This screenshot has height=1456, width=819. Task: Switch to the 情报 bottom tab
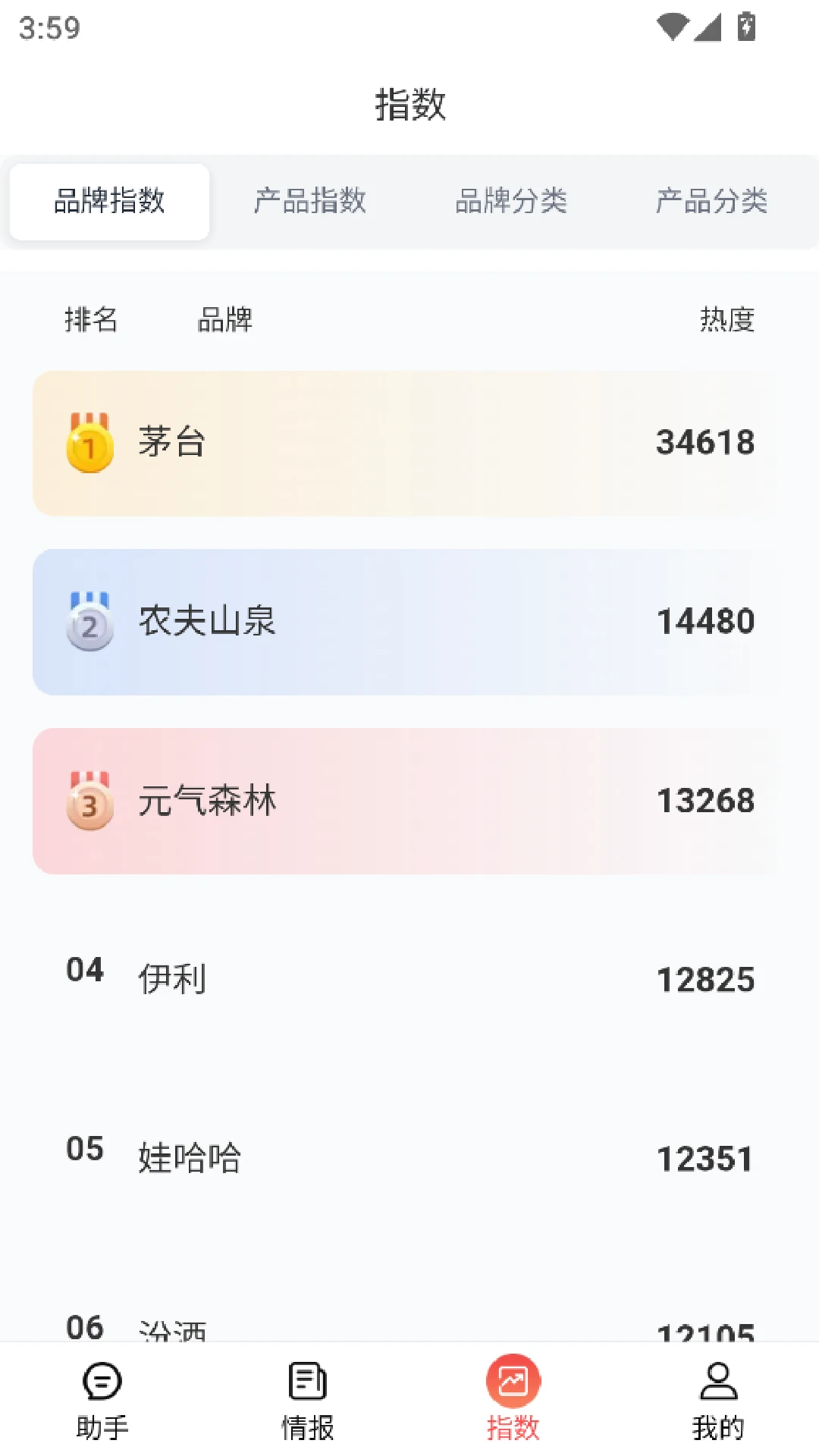pyautogui.click(x=307, y=1400)
